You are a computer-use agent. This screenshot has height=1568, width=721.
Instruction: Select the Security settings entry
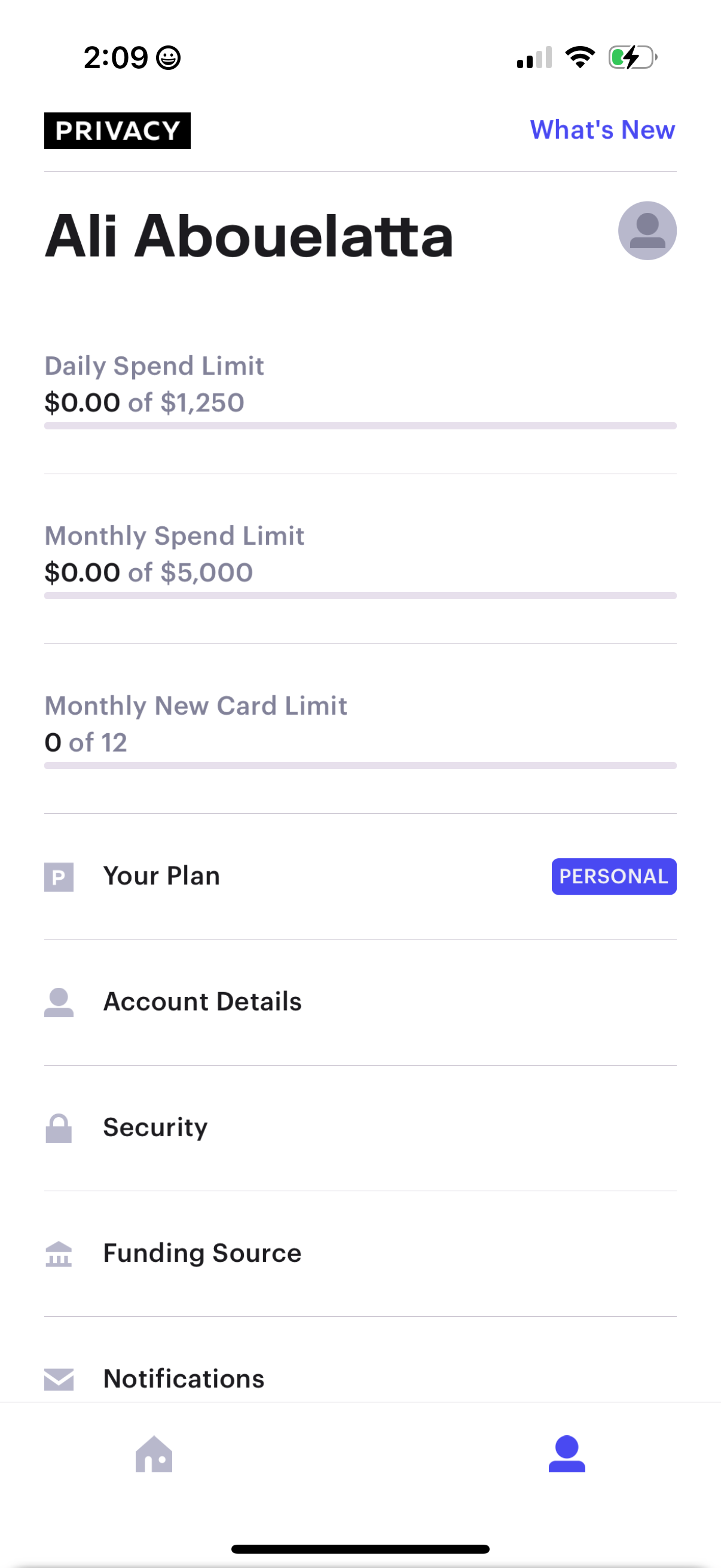pyautogui.click(x=155, y=1127)
